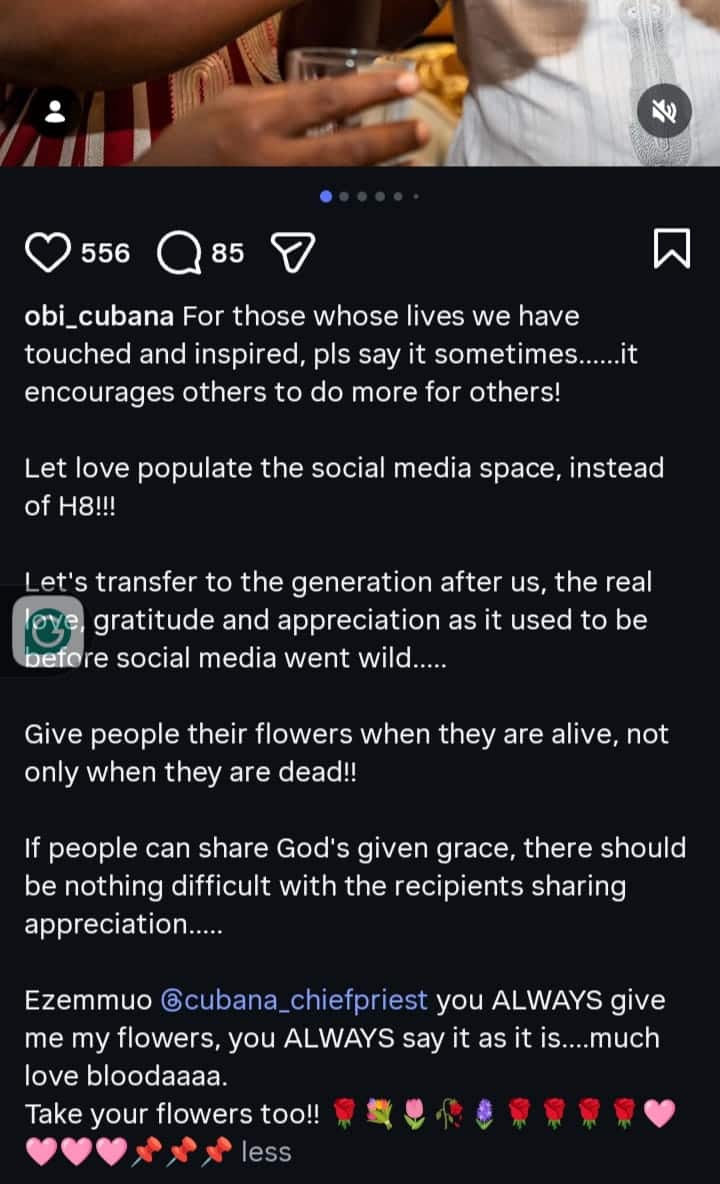The height and width of the screenshot is (1184, 720).
Task: Tap the floating Grammarly bubble
Action: click(48, 632)
